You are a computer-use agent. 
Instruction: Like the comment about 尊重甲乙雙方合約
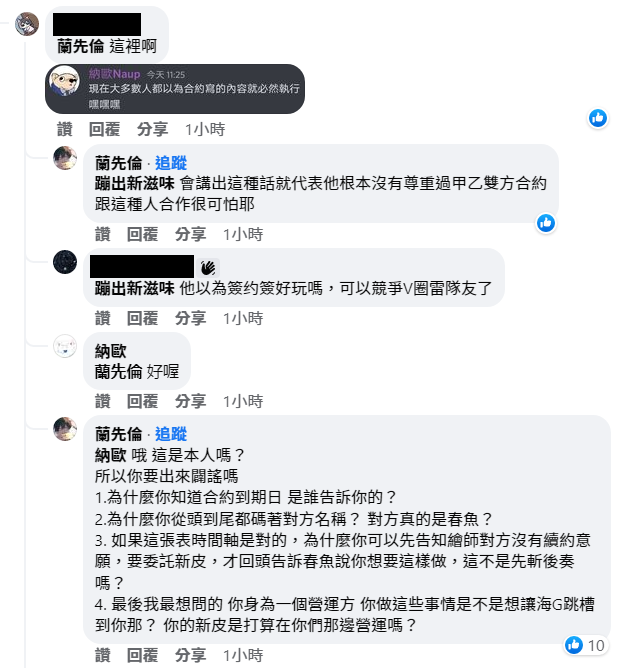pyautogui.click(x=103, y=234)
